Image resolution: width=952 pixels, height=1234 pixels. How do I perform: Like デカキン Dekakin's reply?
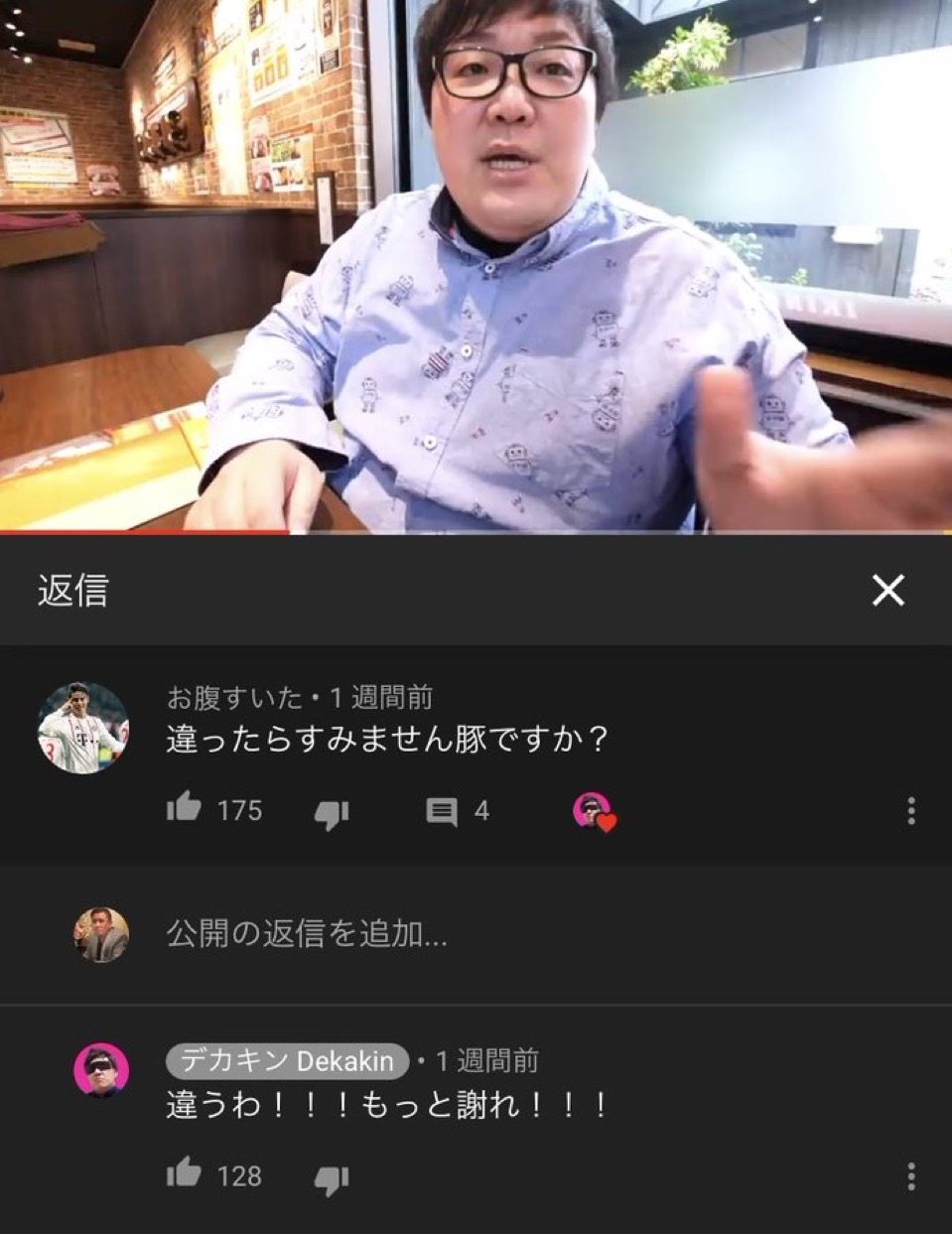(x=185, y=1174)
